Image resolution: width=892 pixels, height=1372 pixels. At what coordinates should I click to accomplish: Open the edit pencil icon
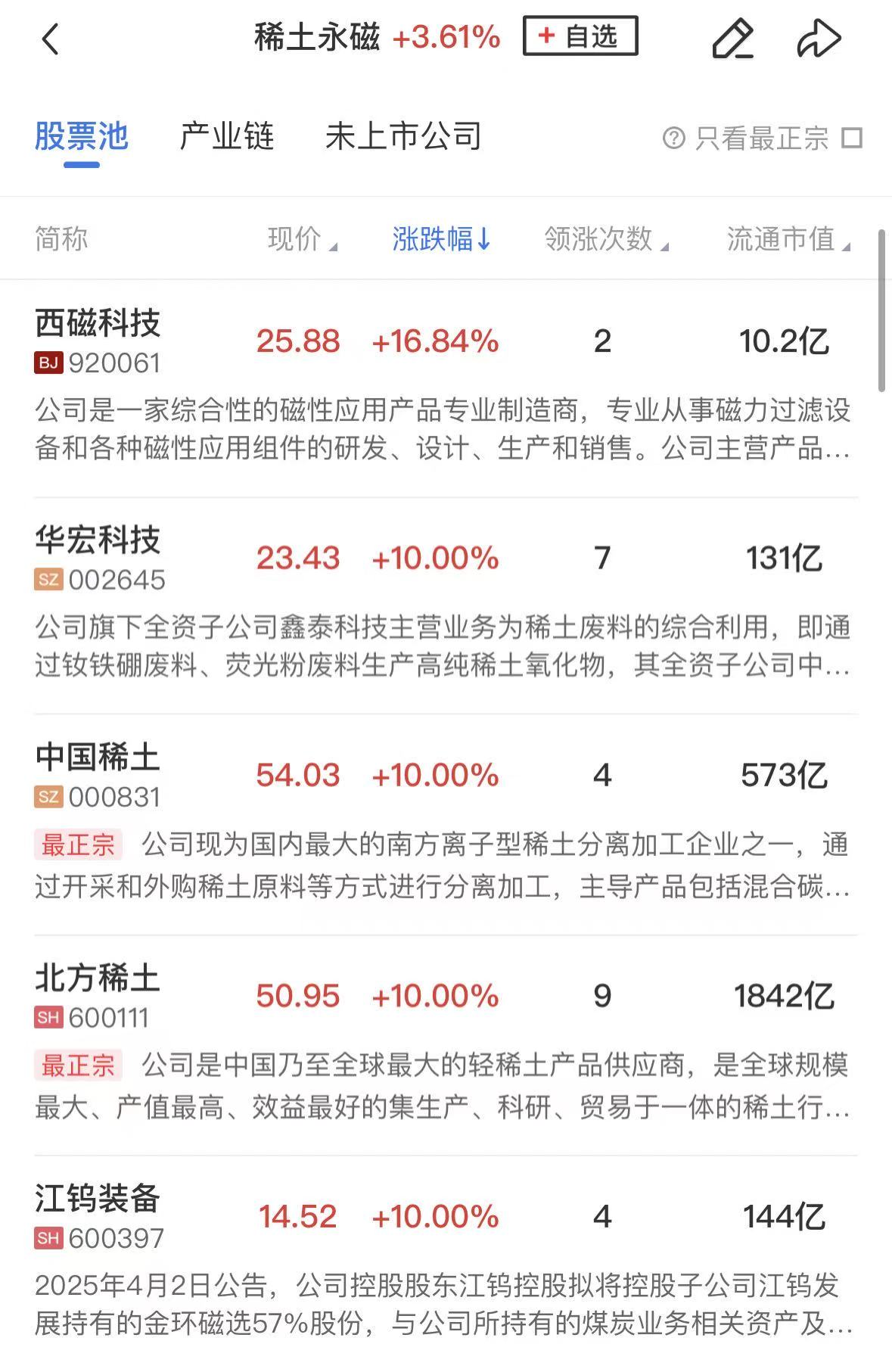(x=732, y=39)
